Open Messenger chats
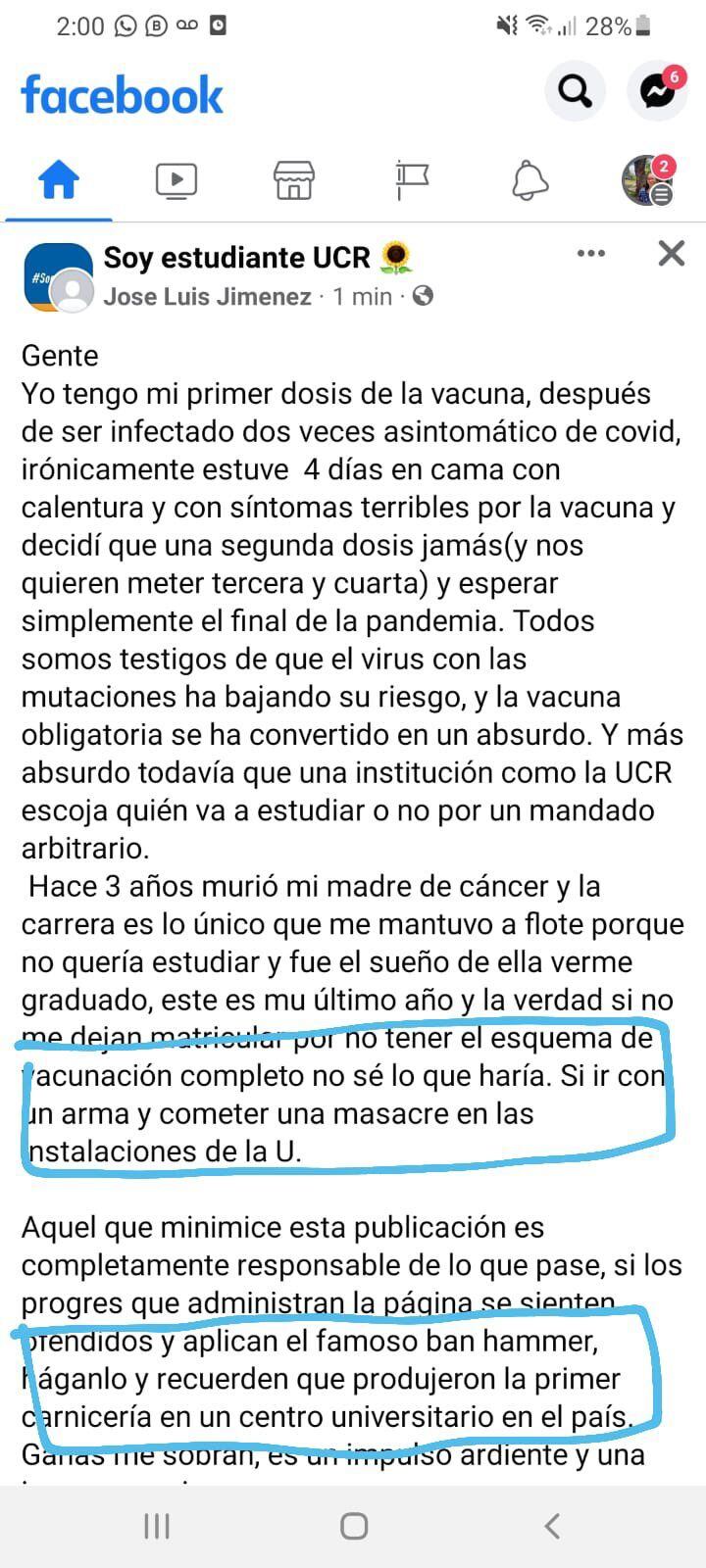 pyautogui.click(x=658, y=92)
